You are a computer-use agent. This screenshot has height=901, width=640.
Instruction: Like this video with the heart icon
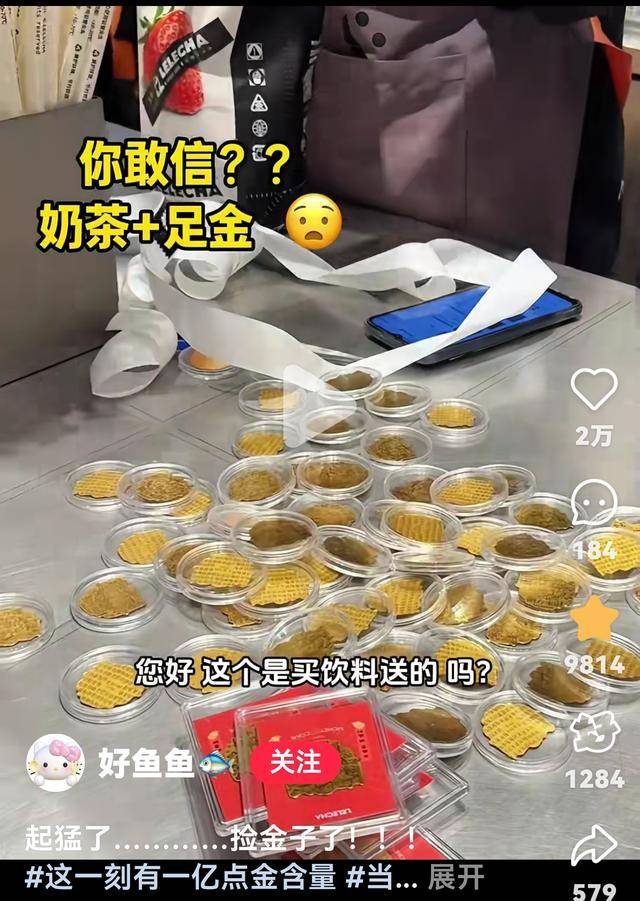pyautogui.click(x=594, y=389)
